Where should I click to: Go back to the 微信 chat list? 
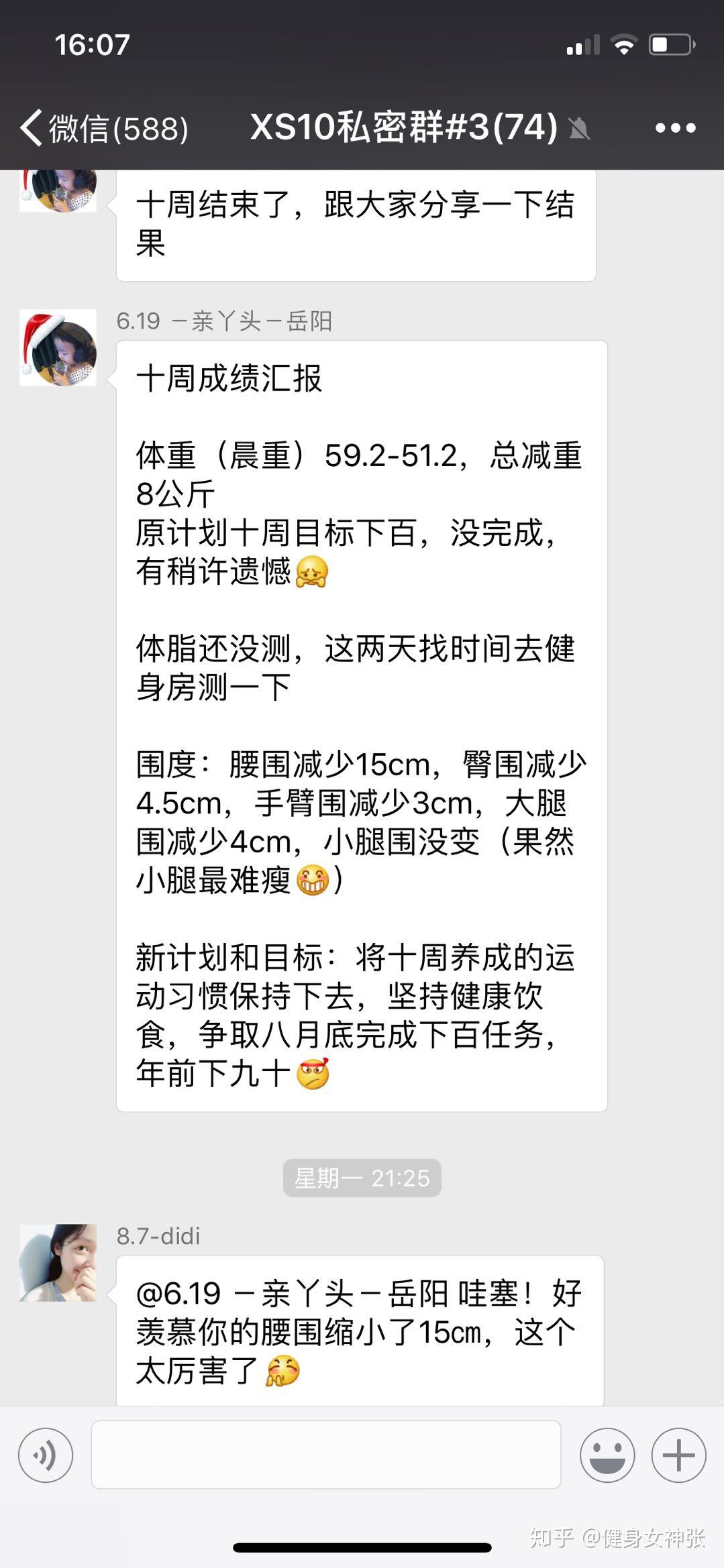pyautogui.click(x=104, y=127)
